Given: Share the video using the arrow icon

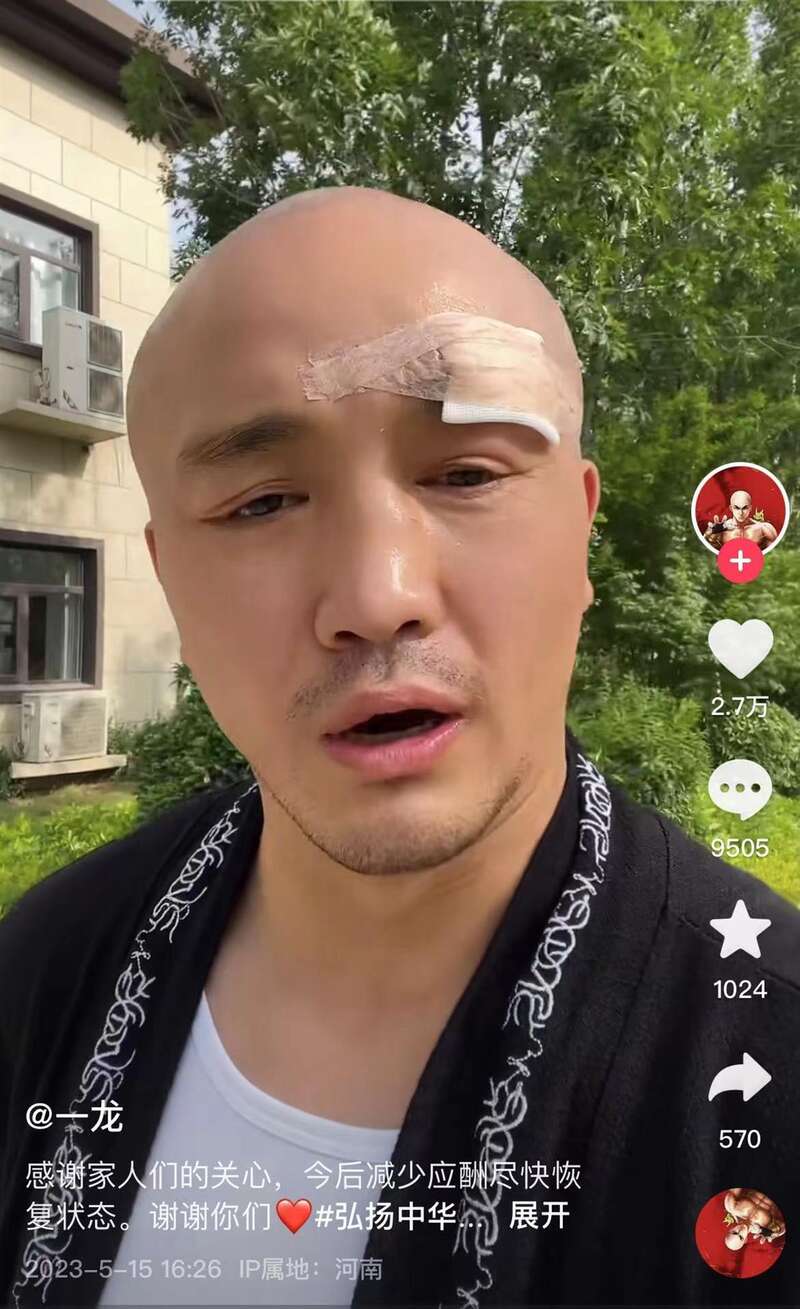Looking at the screenshot, I should (x=740, y=1079).
